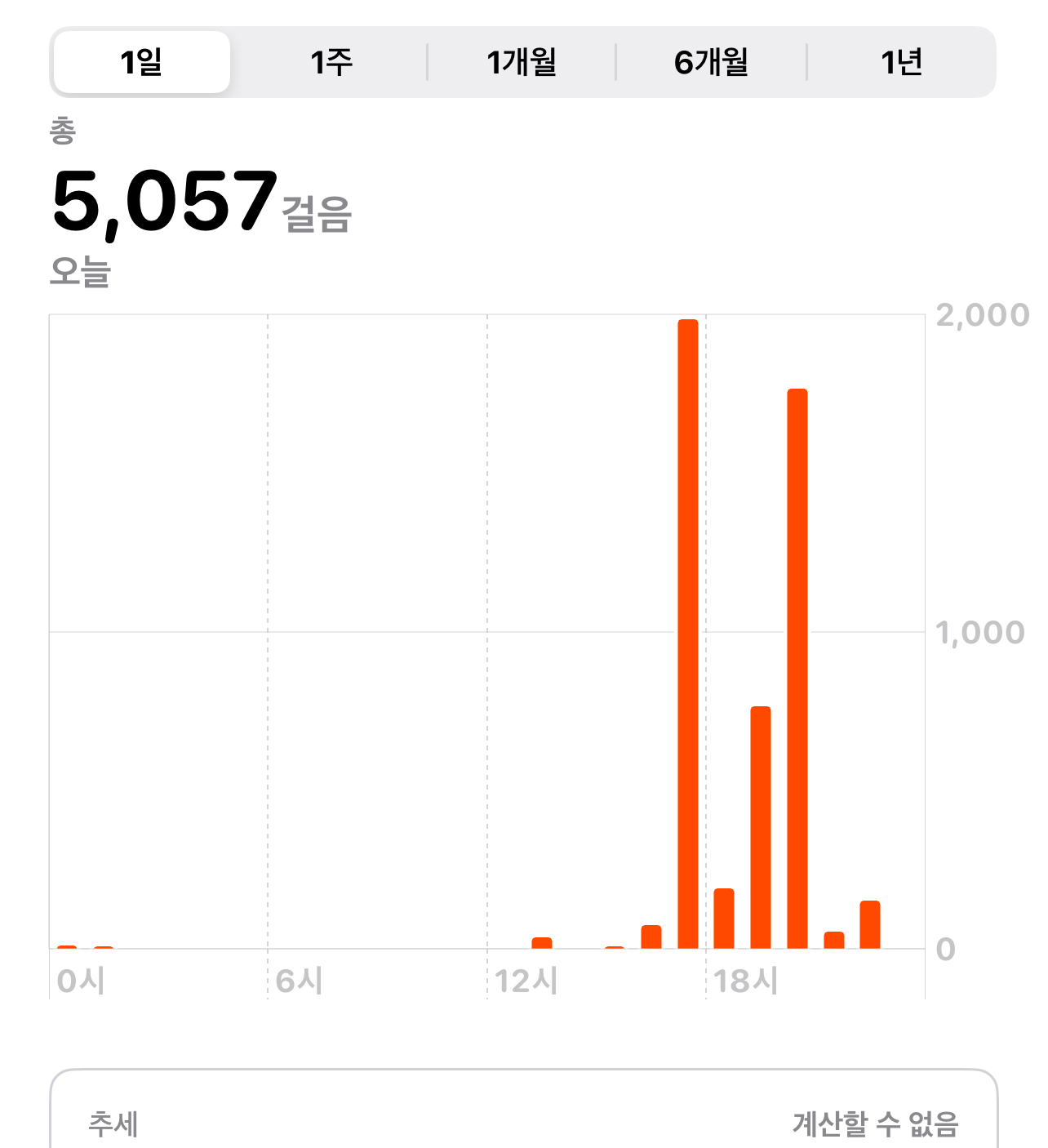This screenshot has height=1148, width=1048.
Task: Switch to the 1개월 monthly view
Action: coord(521,62)
